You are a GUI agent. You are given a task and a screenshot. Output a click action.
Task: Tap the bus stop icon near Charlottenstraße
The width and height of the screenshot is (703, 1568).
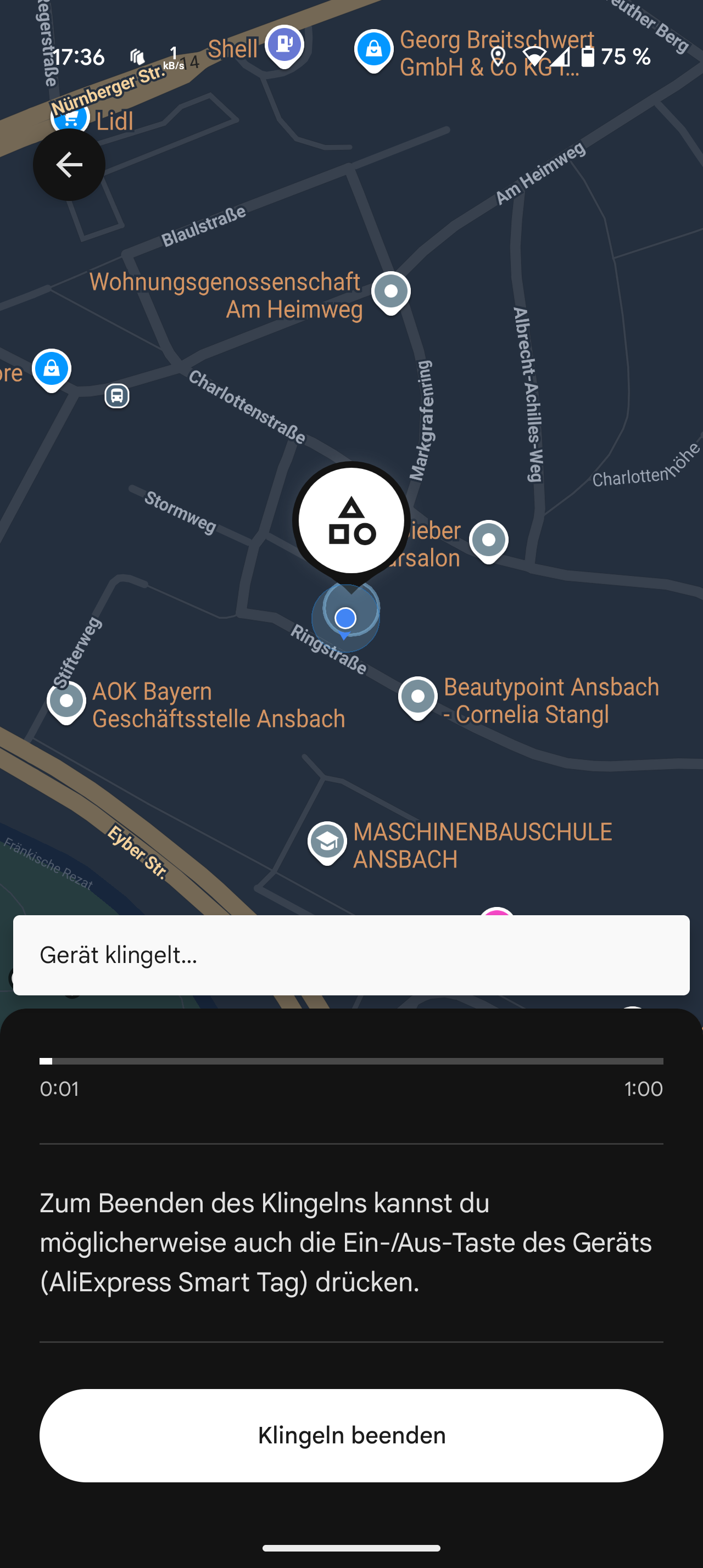click(117, 396)
